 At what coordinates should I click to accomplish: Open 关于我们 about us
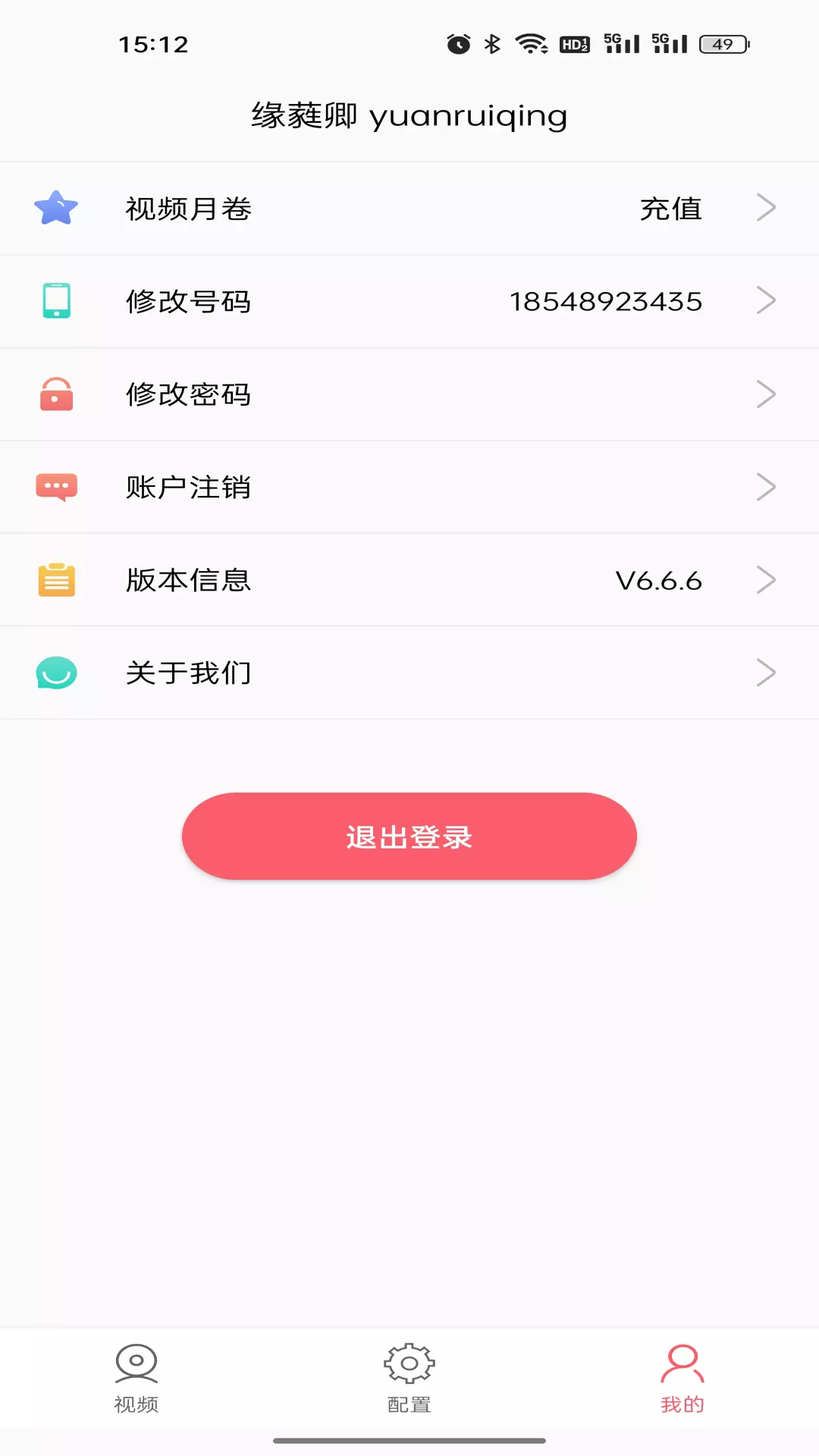tap(409, 673)
